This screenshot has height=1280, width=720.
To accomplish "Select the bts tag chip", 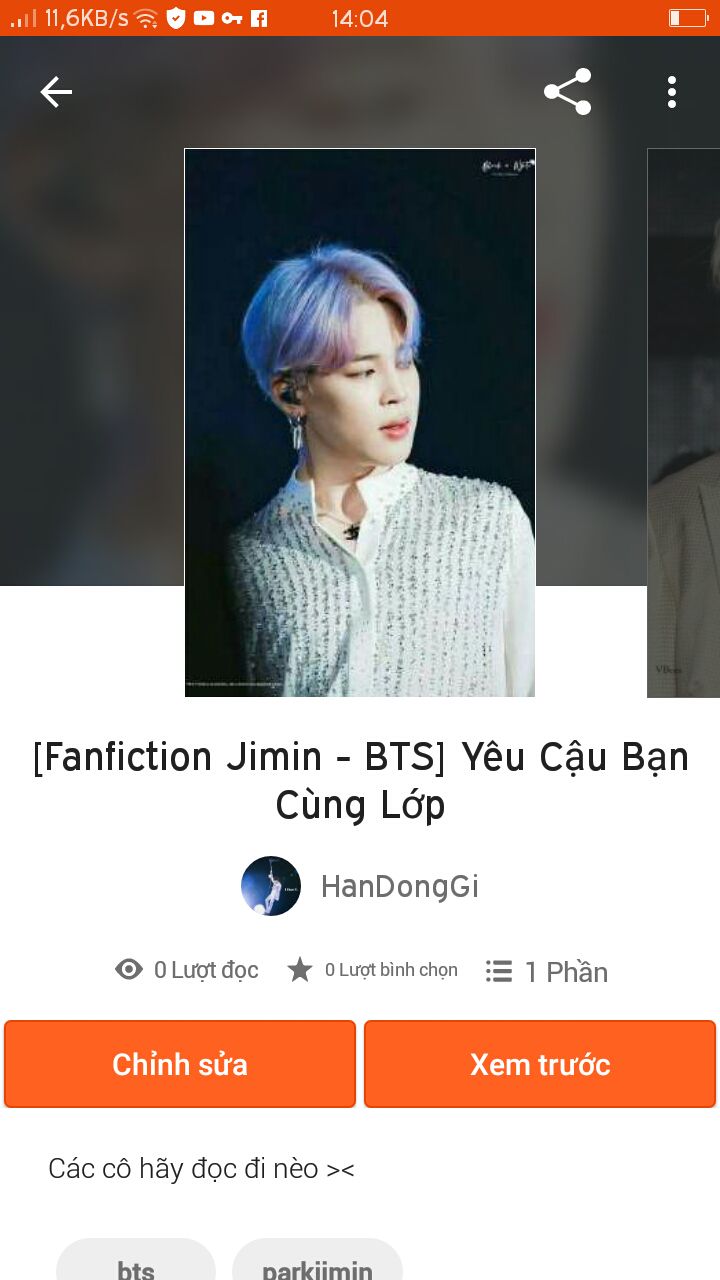I will pos(136,1260).
